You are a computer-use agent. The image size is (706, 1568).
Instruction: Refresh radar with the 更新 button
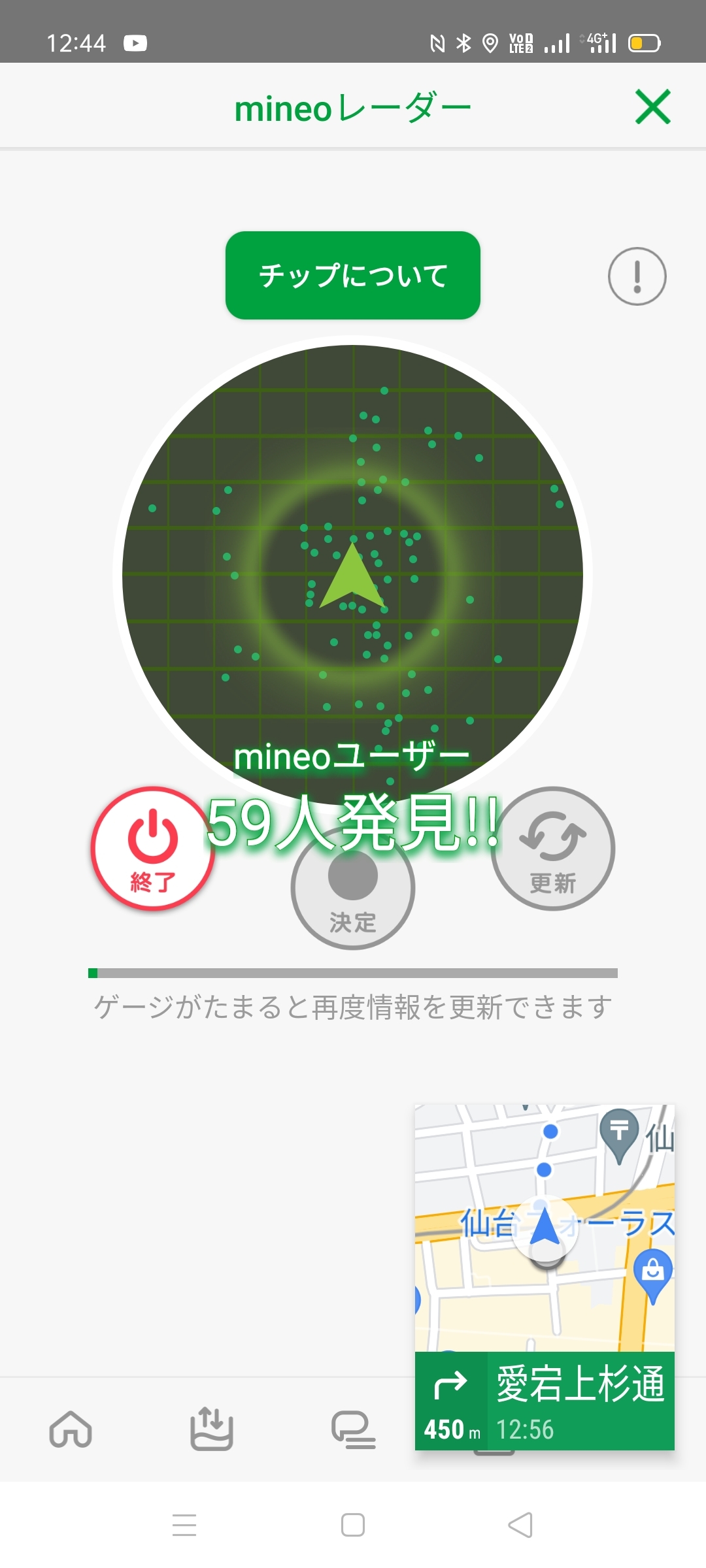pos(553,849)
